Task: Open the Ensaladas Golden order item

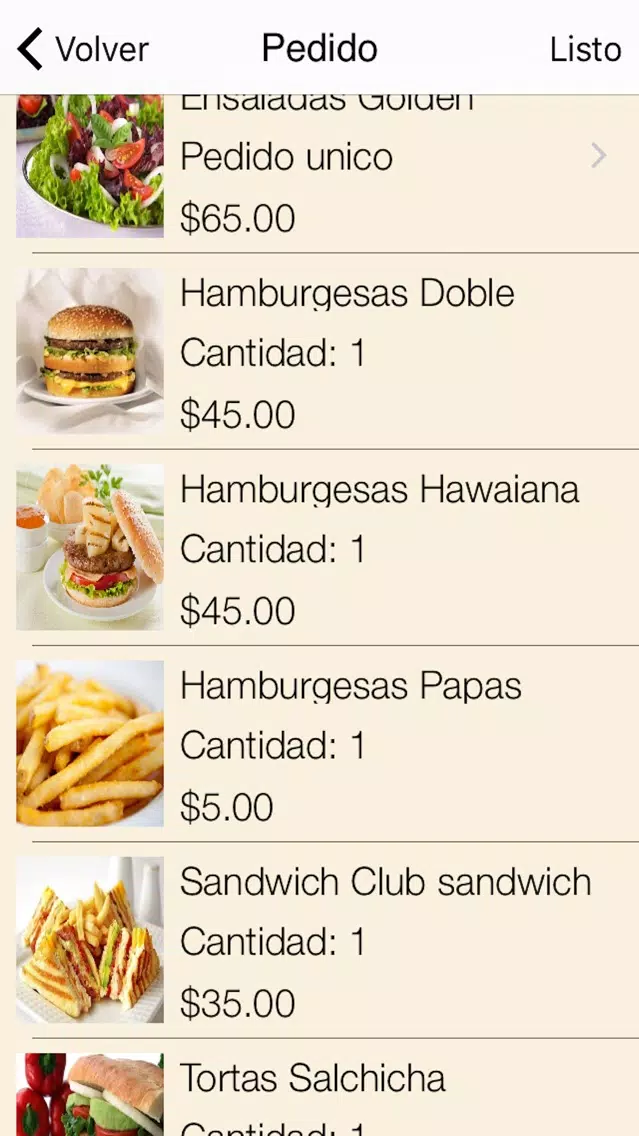Action: (320, 173)
